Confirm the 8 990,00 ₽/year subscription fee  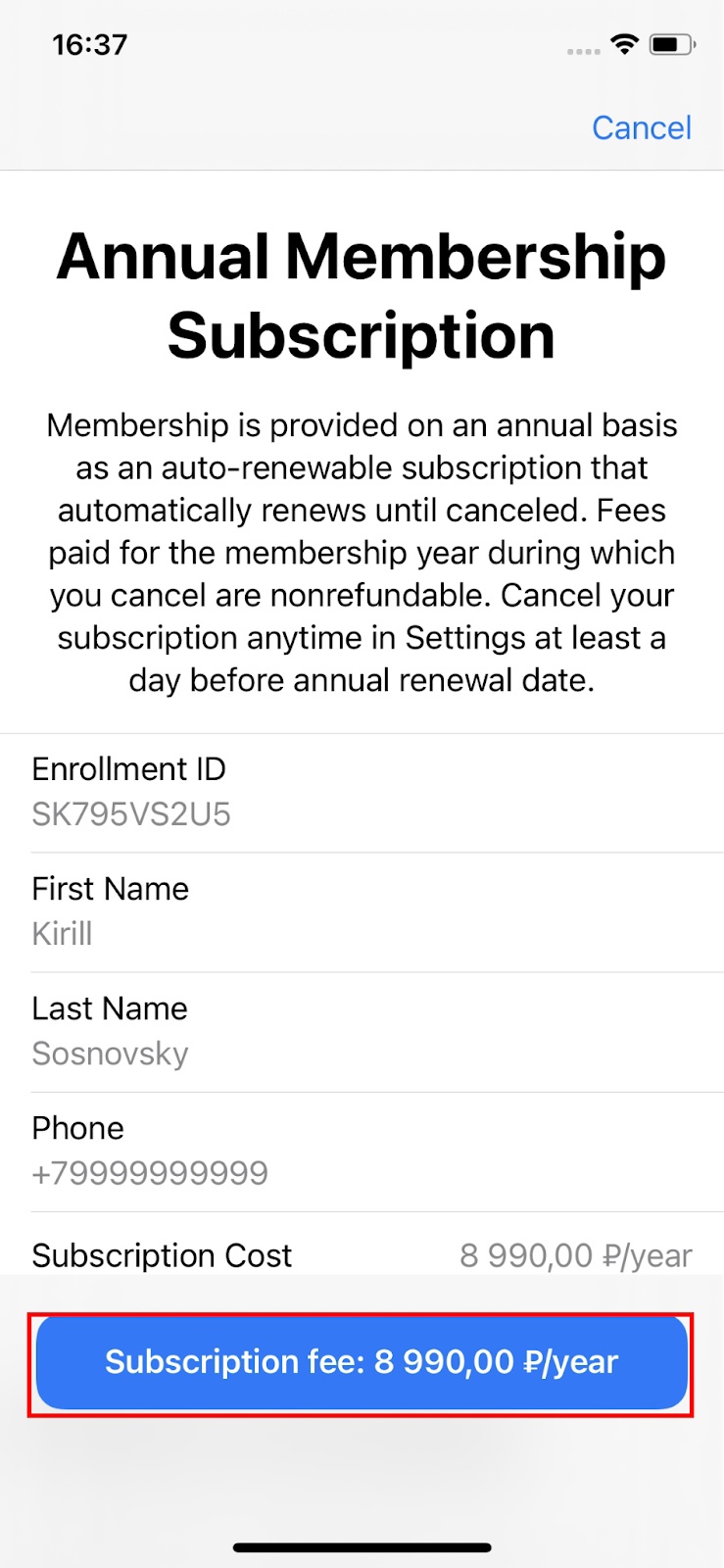coord(362,1362)
